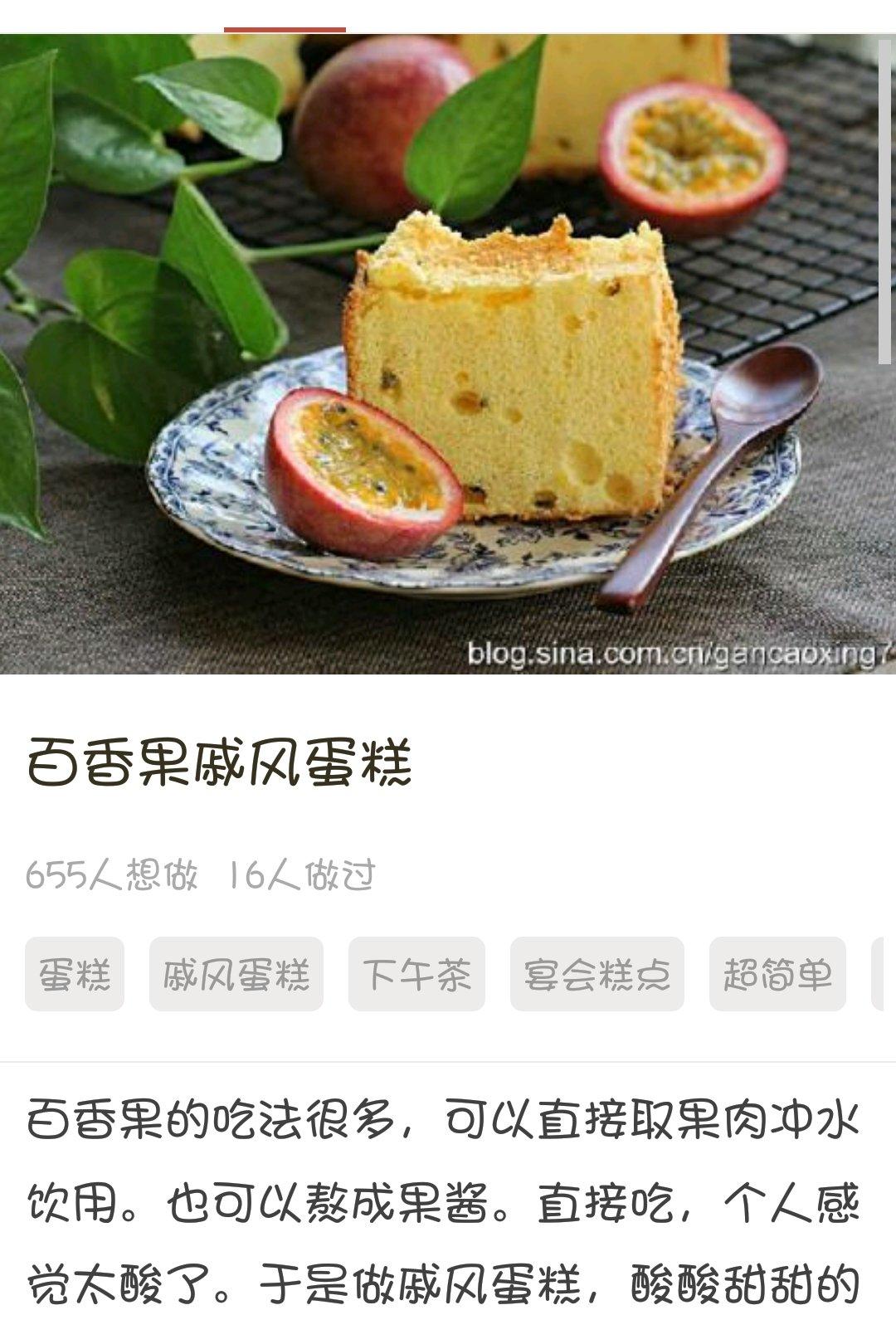Choose the 超简单 tag chip
The height and width of the screenshot is (1344, 896).
click(777, 974)
